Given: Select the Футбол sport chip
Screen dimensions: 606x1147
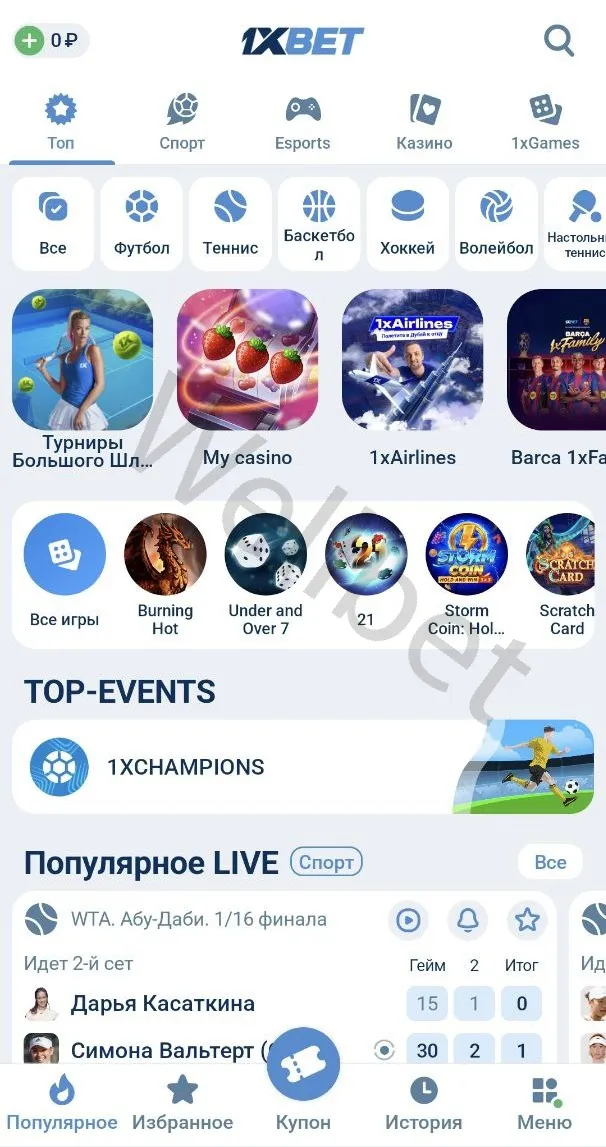Looking at the screenshot, I should [142, 224].
